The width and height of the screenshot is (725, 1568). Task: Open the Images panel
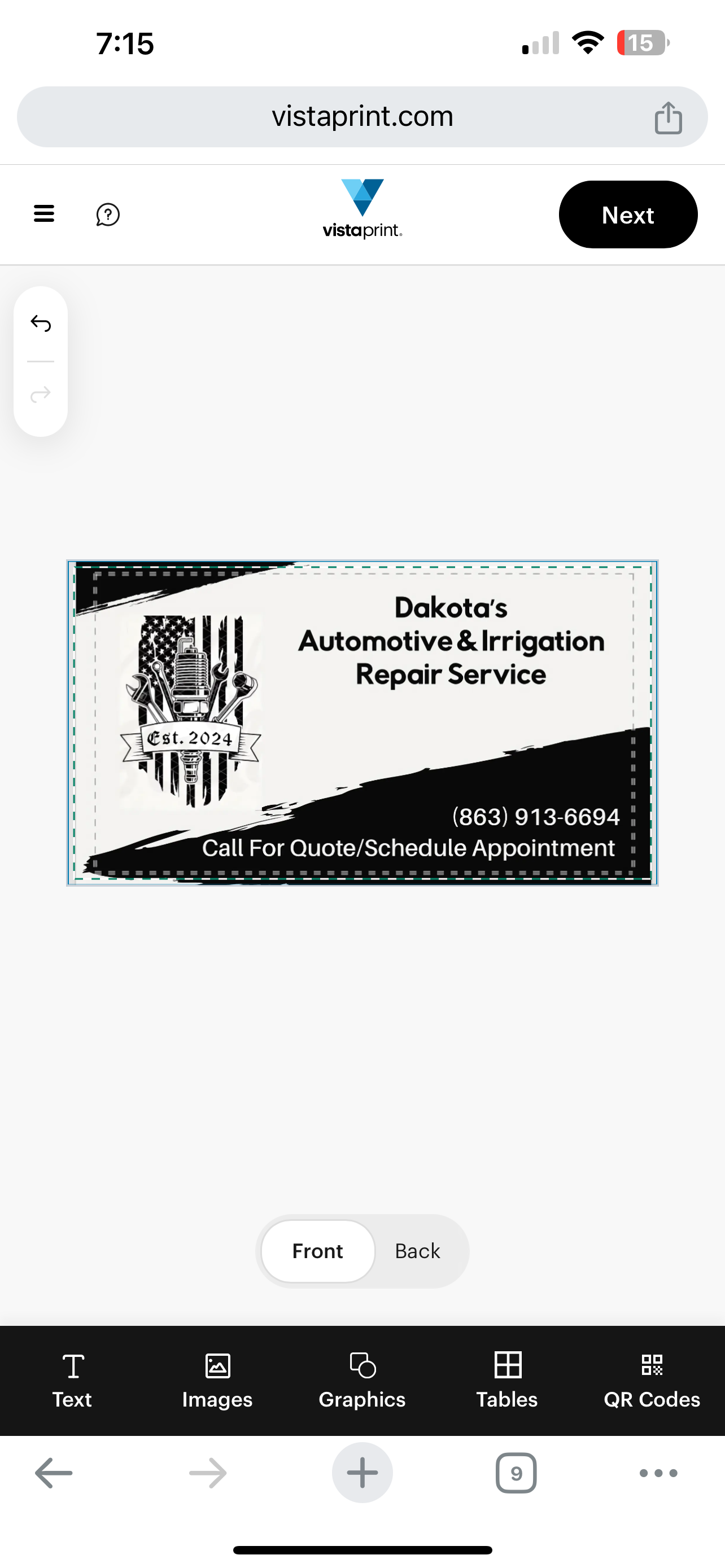pyautogui.click(x=217, y=1382)
